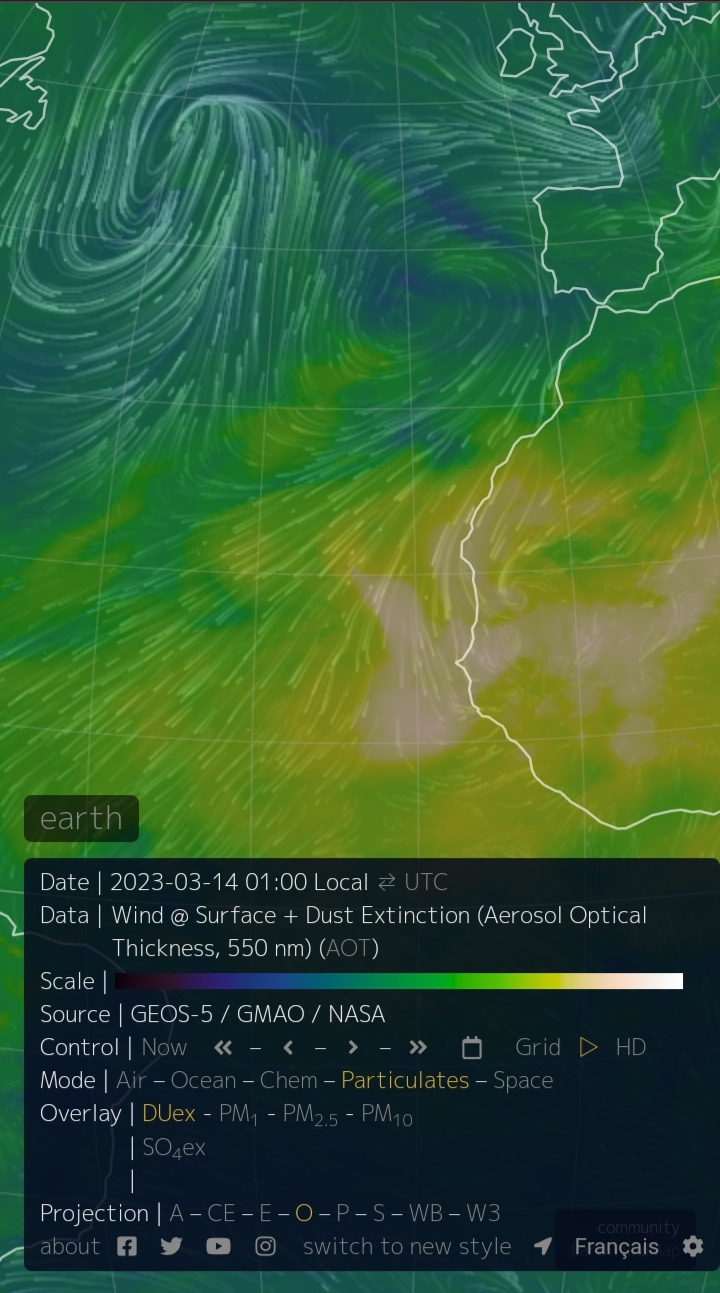The width and height of the screenshot is (720, 1293).
Task: Select the WB projection
Action: pos(425,1213)
